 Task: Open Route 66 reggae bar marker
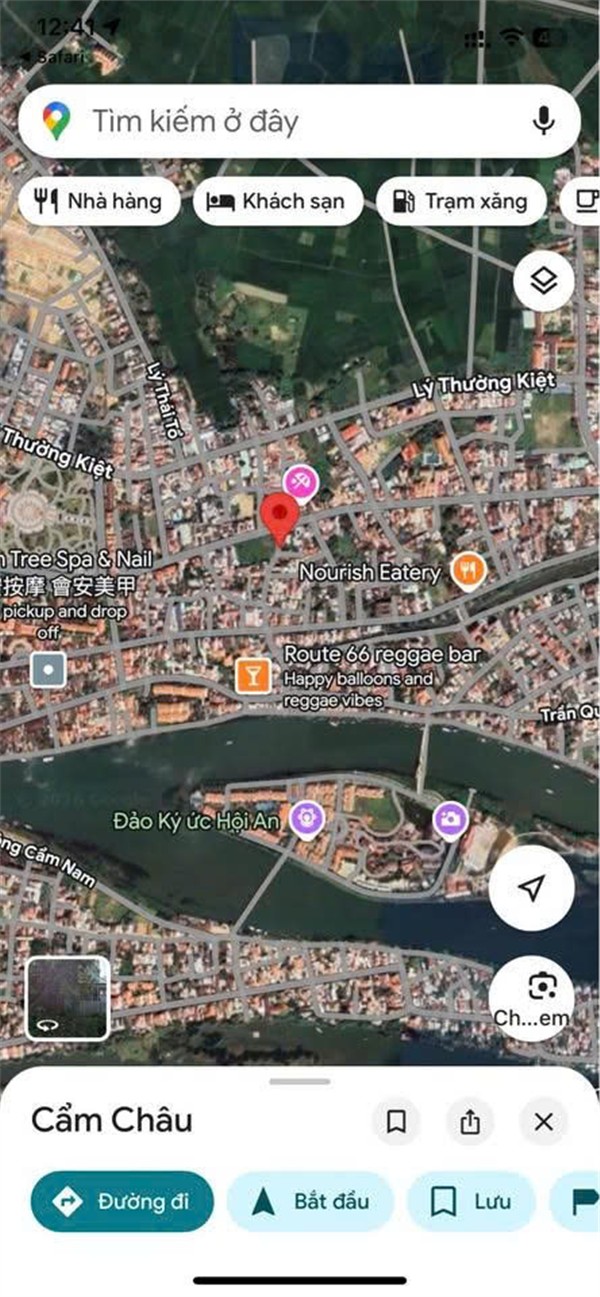(252, 675)
